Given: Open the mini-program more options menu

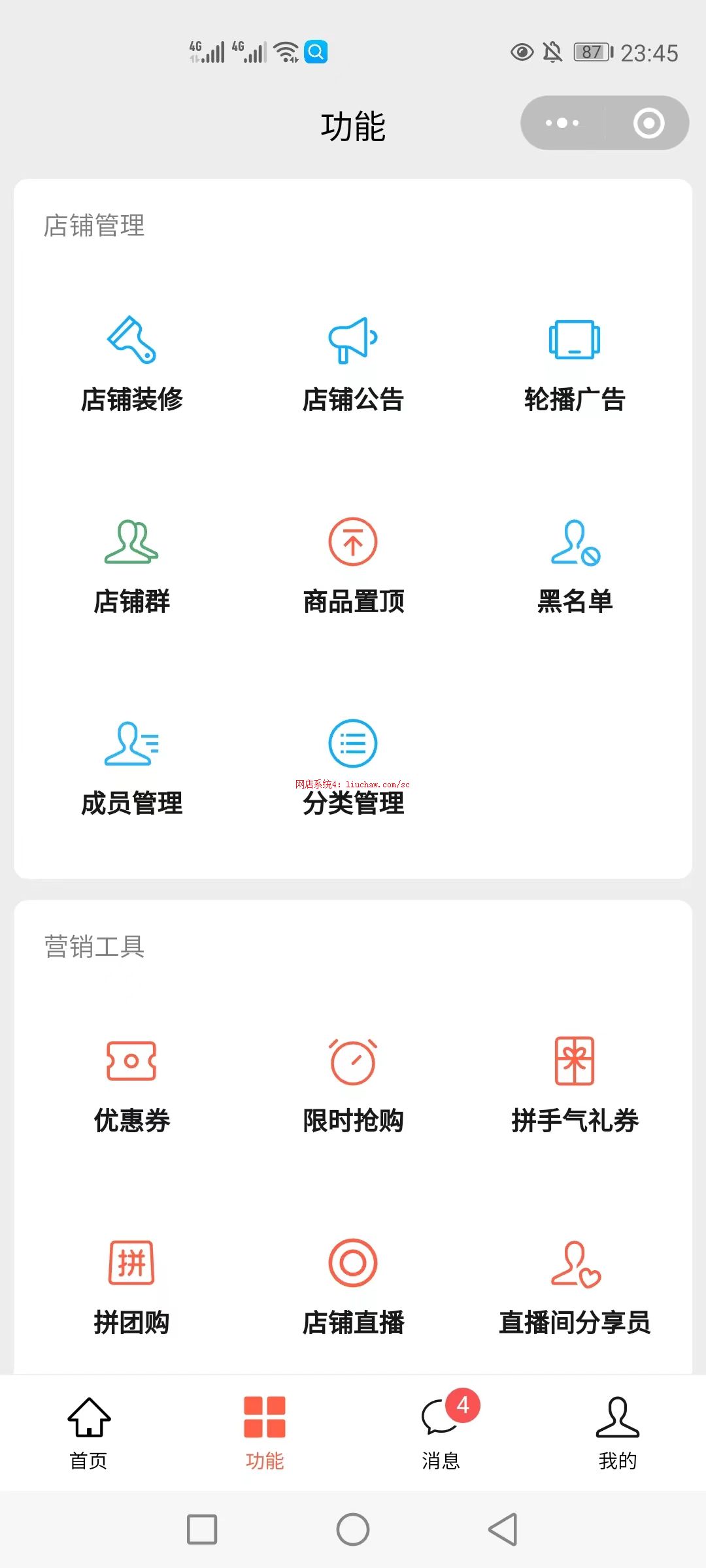Looking at the screenshot, I should tap(562, 123).
